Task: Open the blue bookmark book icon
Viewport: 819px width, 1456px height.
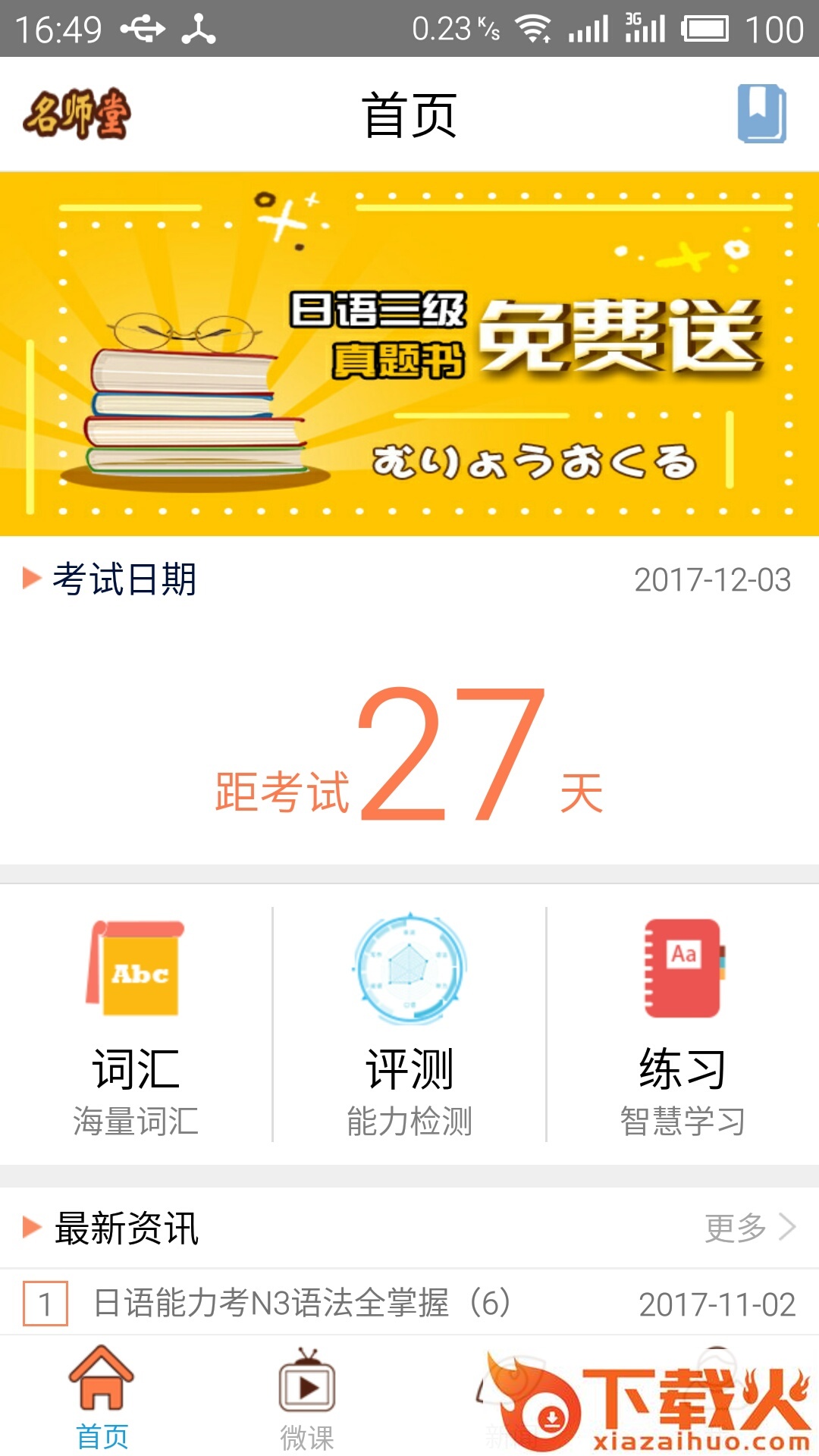Action: coord(761,114)
